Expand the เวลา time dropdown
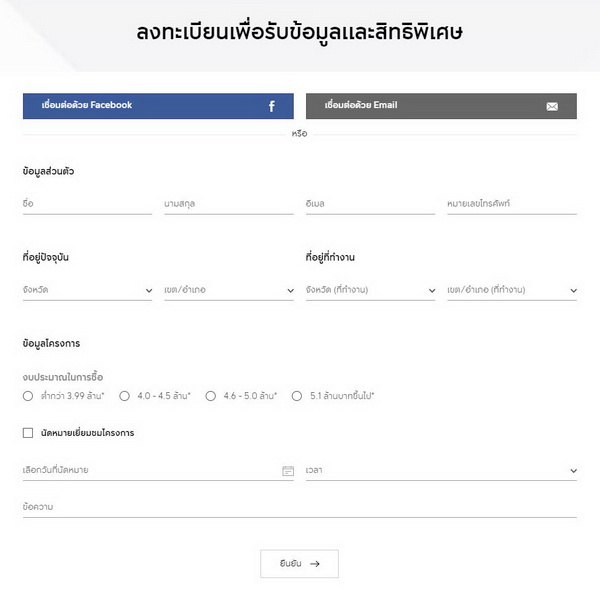 click(x=441, y=470)
